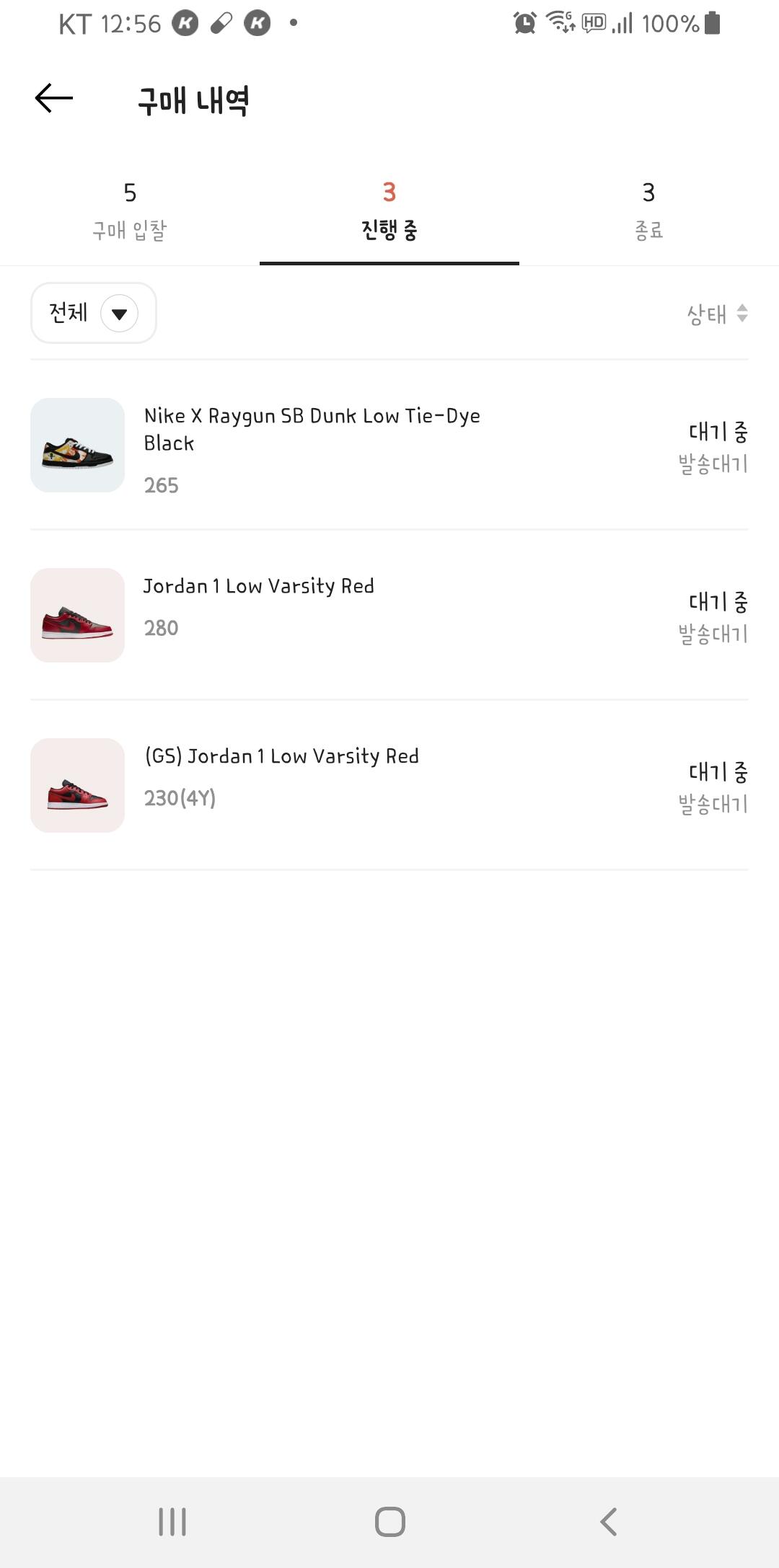Sort the list by 상태
The width and height of the screenshot is (779, 1568).
(717, 314)
